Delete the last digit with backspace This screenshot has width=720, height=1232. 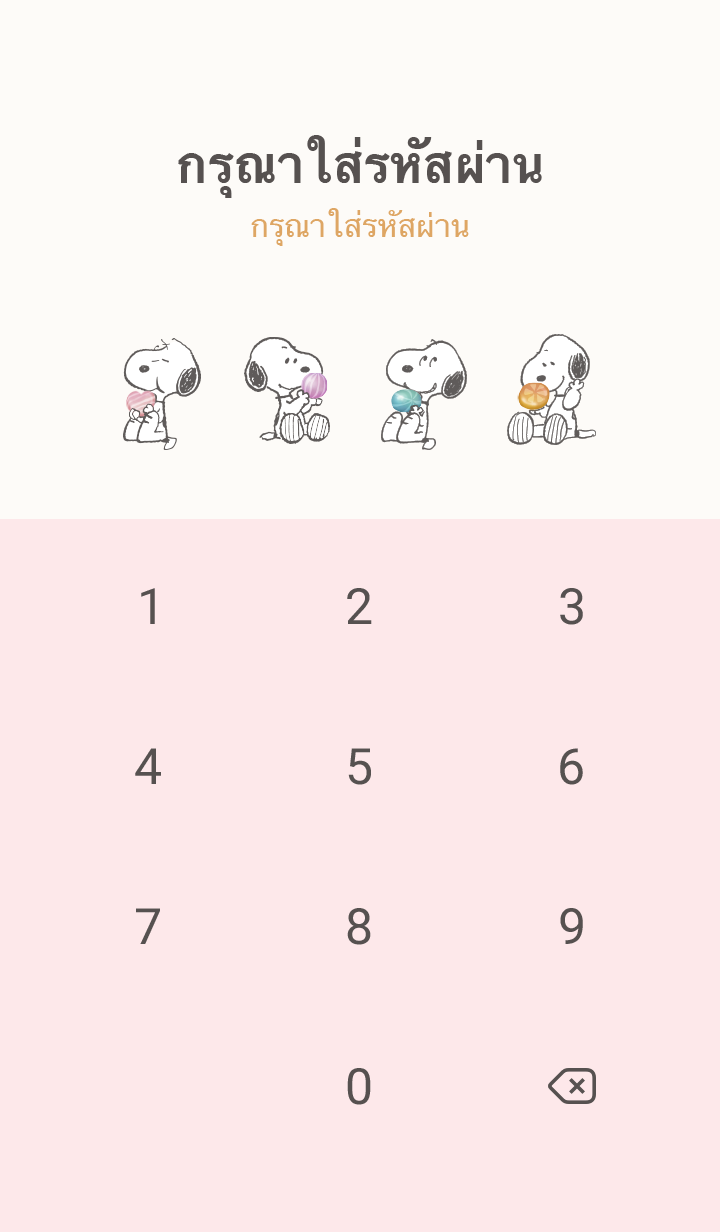[x=572, y=1086]
